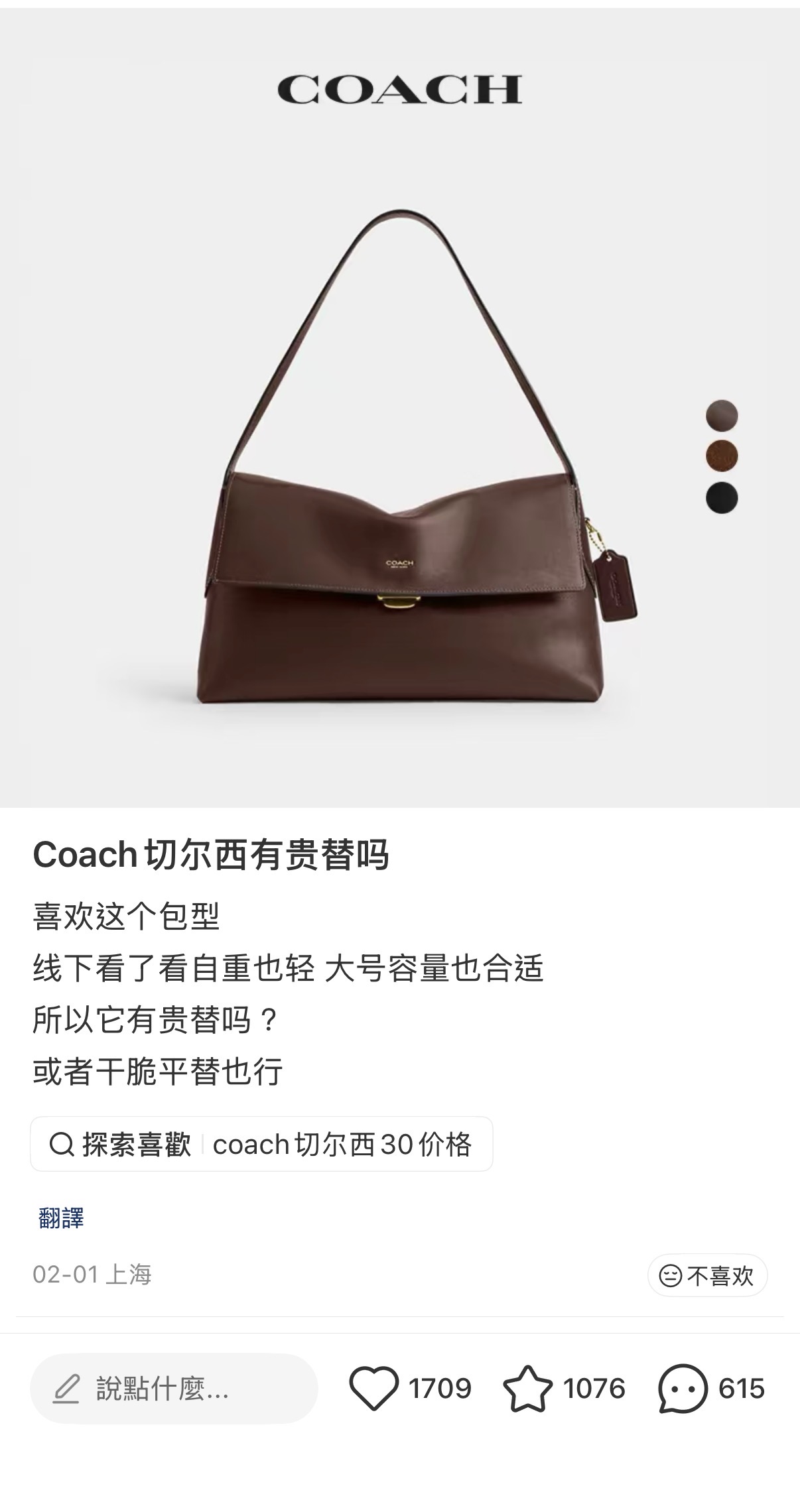
Task: Tap the 說點什麼 comment field
Action: click(x=174, y=1388)
